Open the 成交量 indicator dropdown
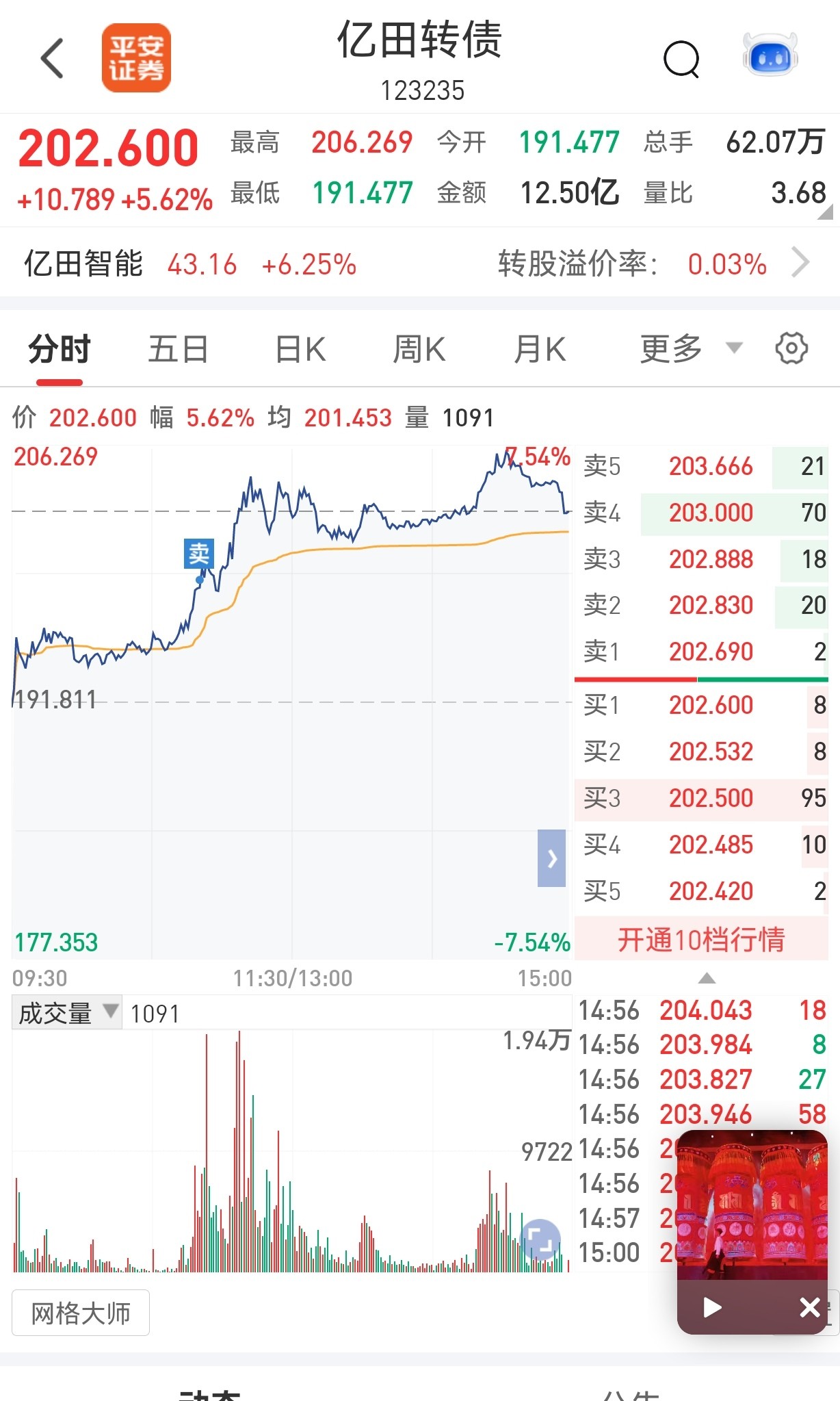The height and width of the screenshot is (1401, 840). point(67,1013)
